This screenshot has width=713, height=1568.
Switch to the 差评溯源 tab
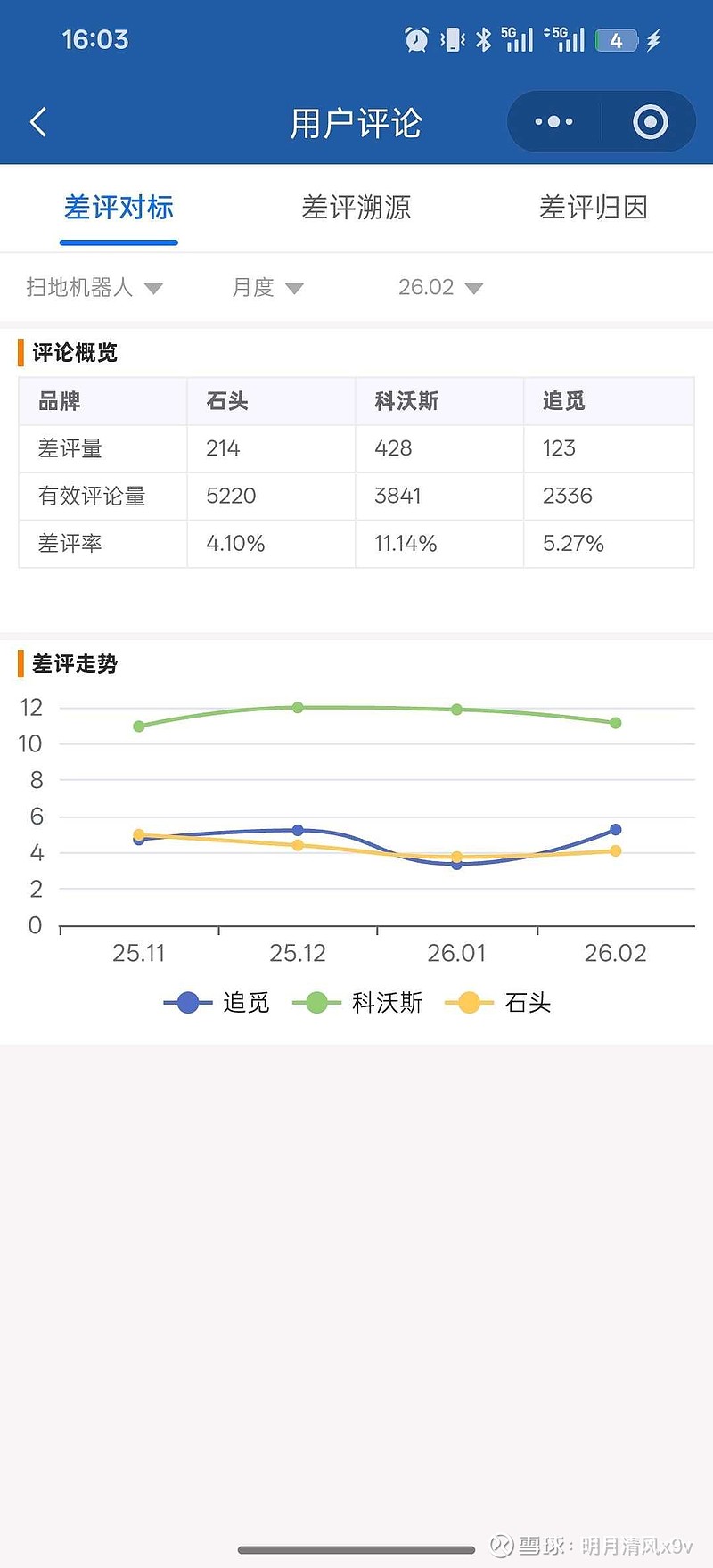click(x=356, y=208)
